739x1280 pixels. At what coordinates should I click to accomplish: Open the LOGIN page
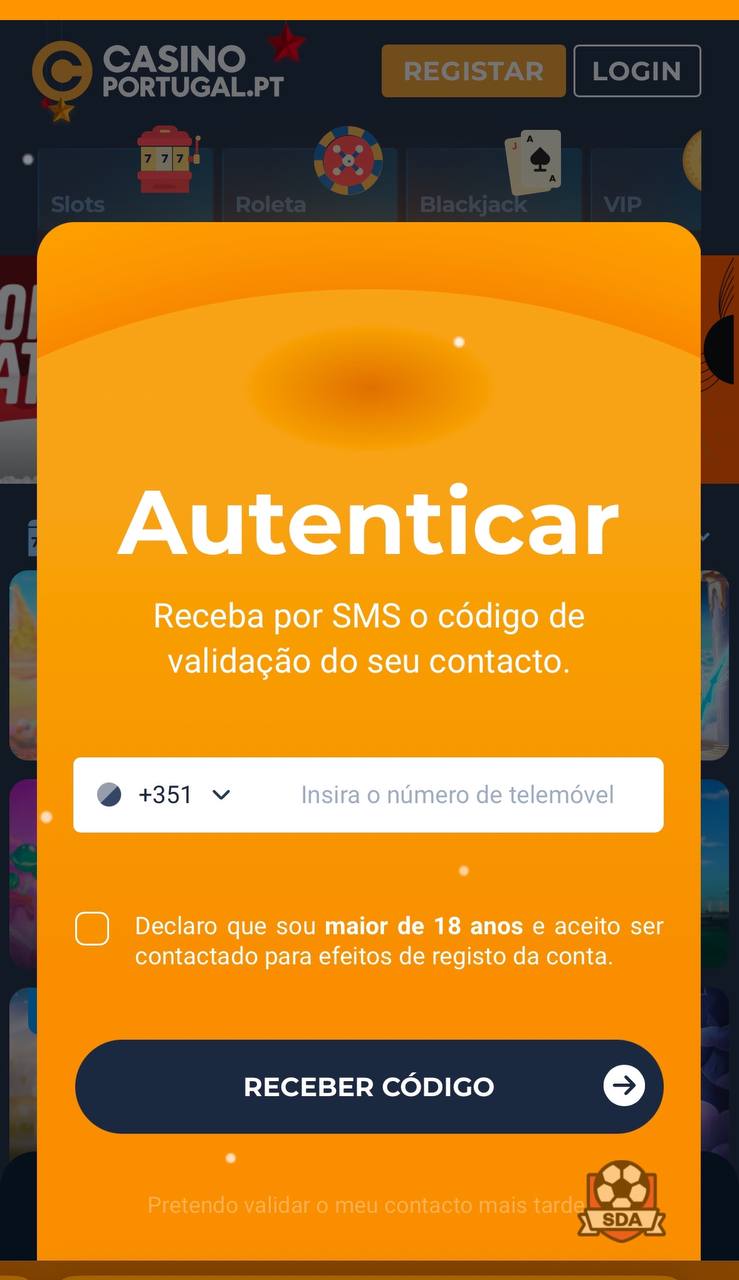[x=636, y=71]
